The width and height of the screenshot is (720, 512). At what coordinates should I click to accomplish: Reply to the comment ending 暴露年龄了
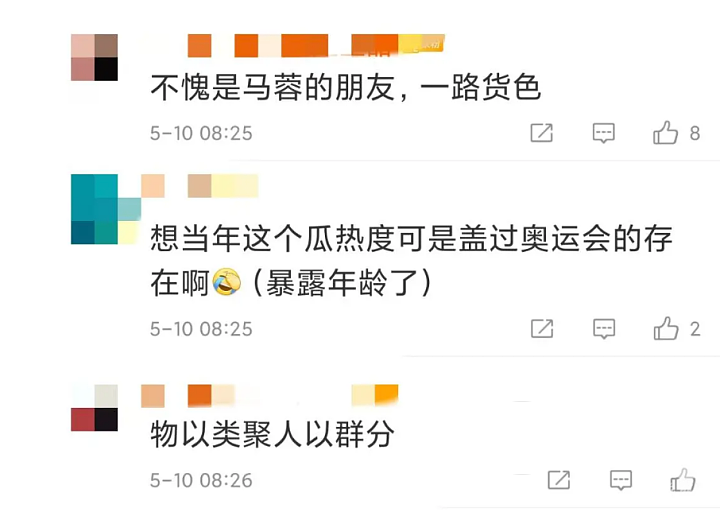coord(603,328)
